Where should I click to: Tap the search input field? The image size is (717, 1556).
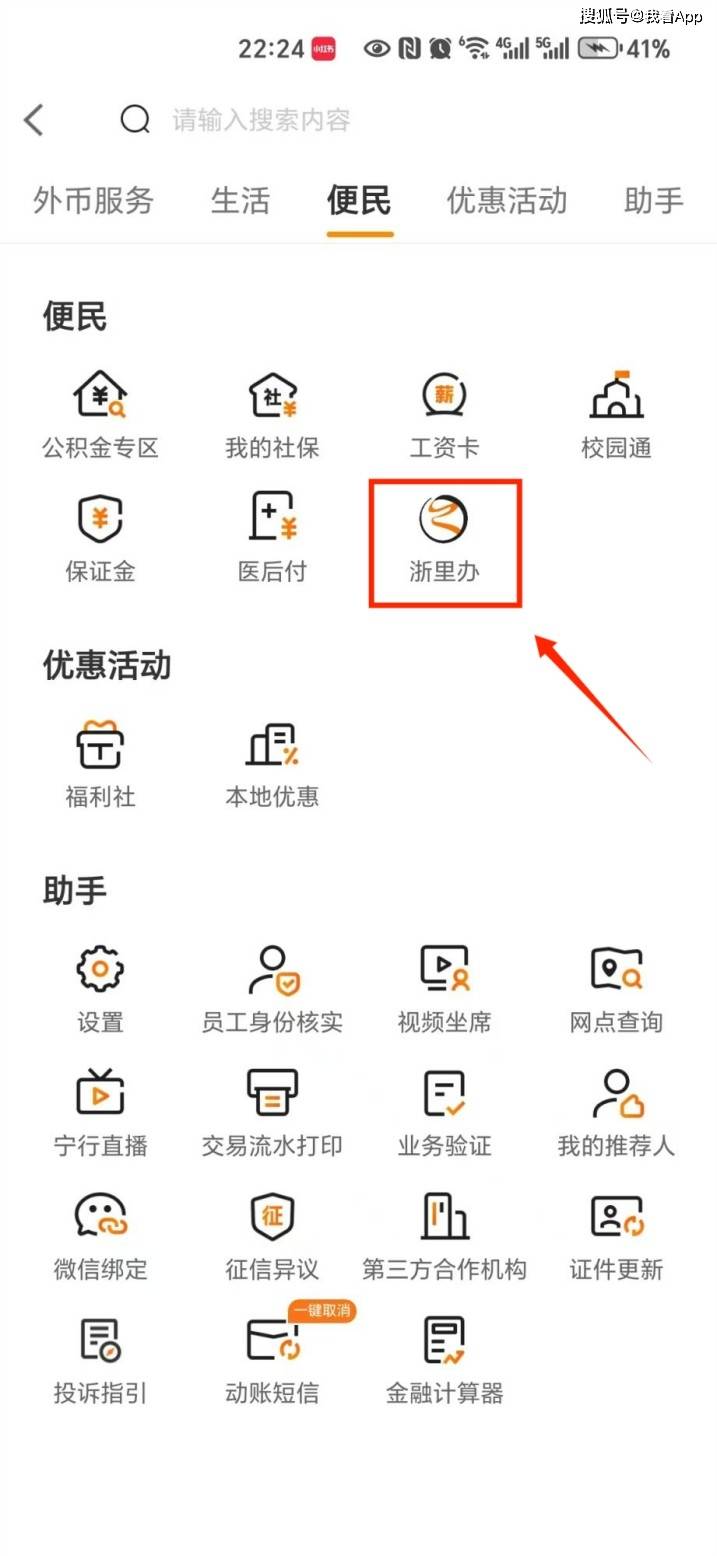[400, 120]
